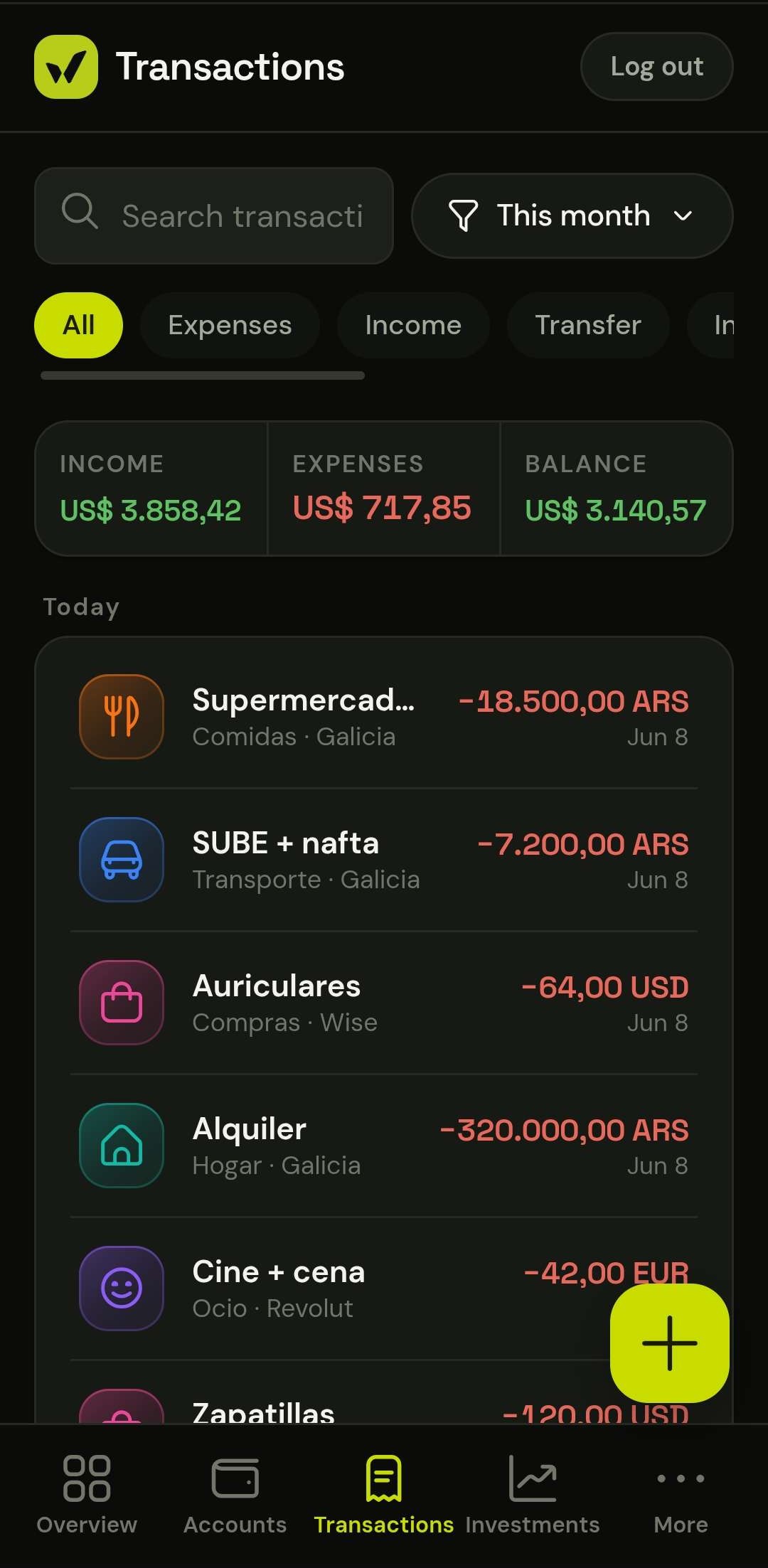The image size is (768, 1568).
Task: Show only Transfer transactions
Action: tap(588, 325)
